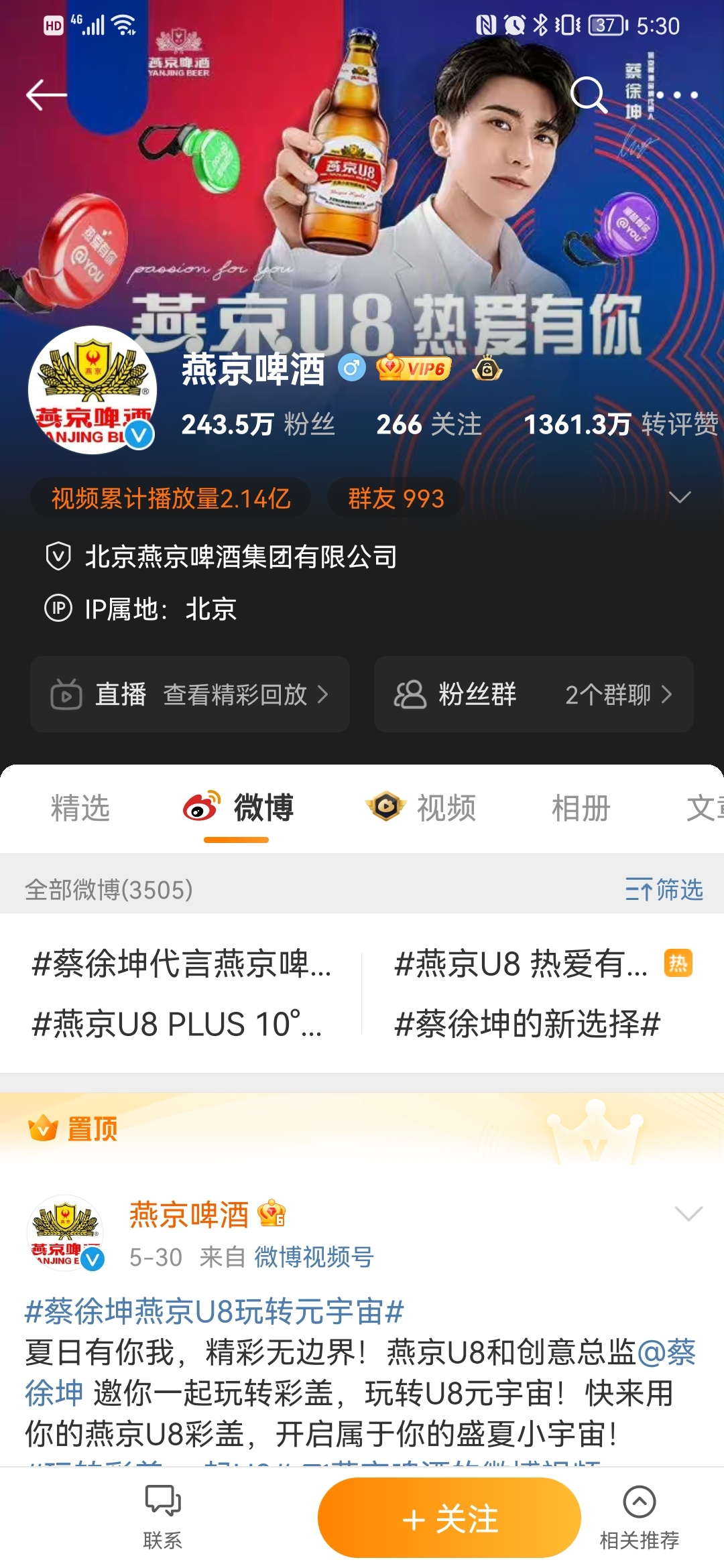Expand the profile info chevron
724x1568 pixels.
point(680,497)
